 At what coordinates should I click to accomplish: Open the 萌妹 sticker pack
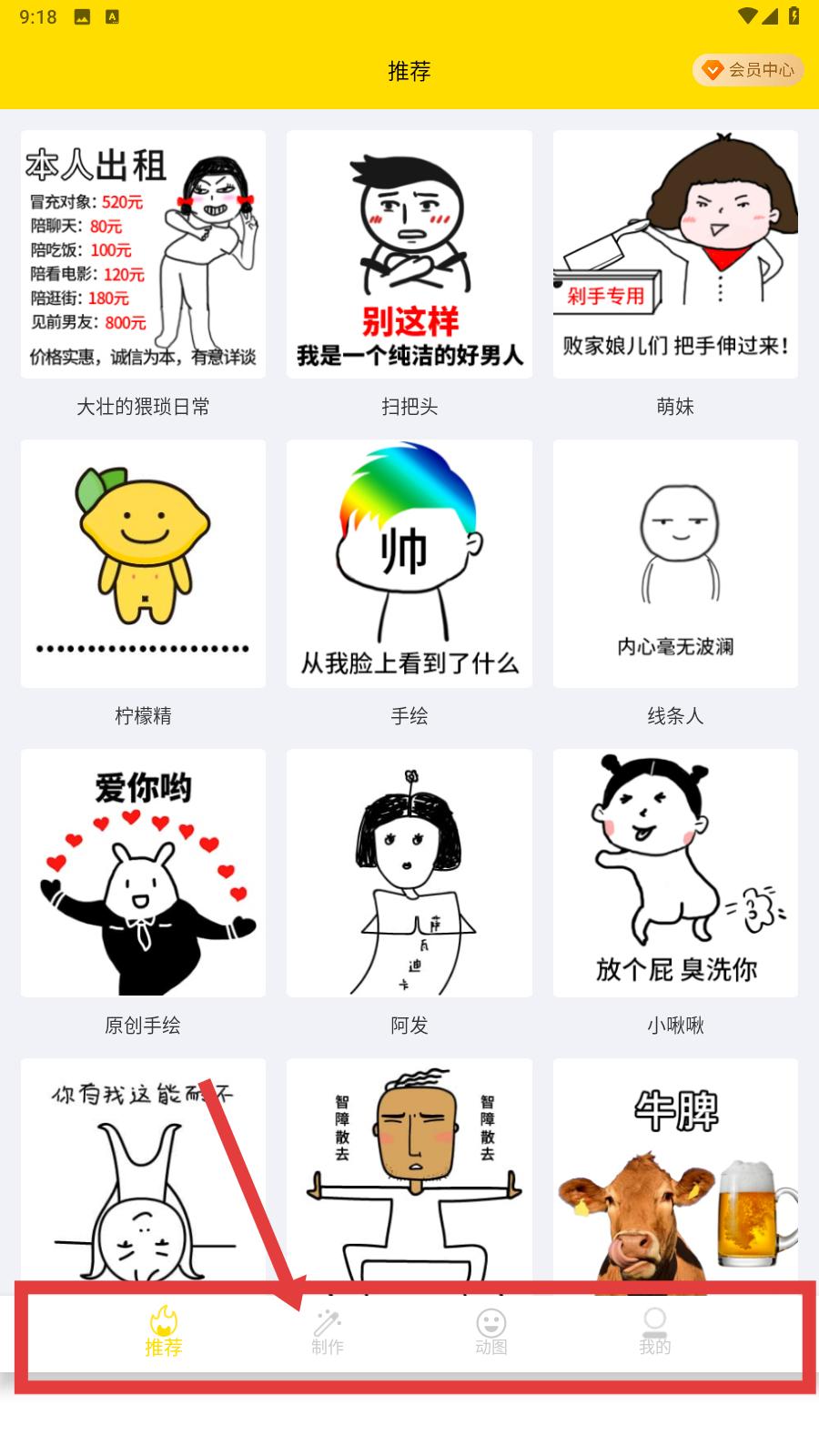pos(675,255)
